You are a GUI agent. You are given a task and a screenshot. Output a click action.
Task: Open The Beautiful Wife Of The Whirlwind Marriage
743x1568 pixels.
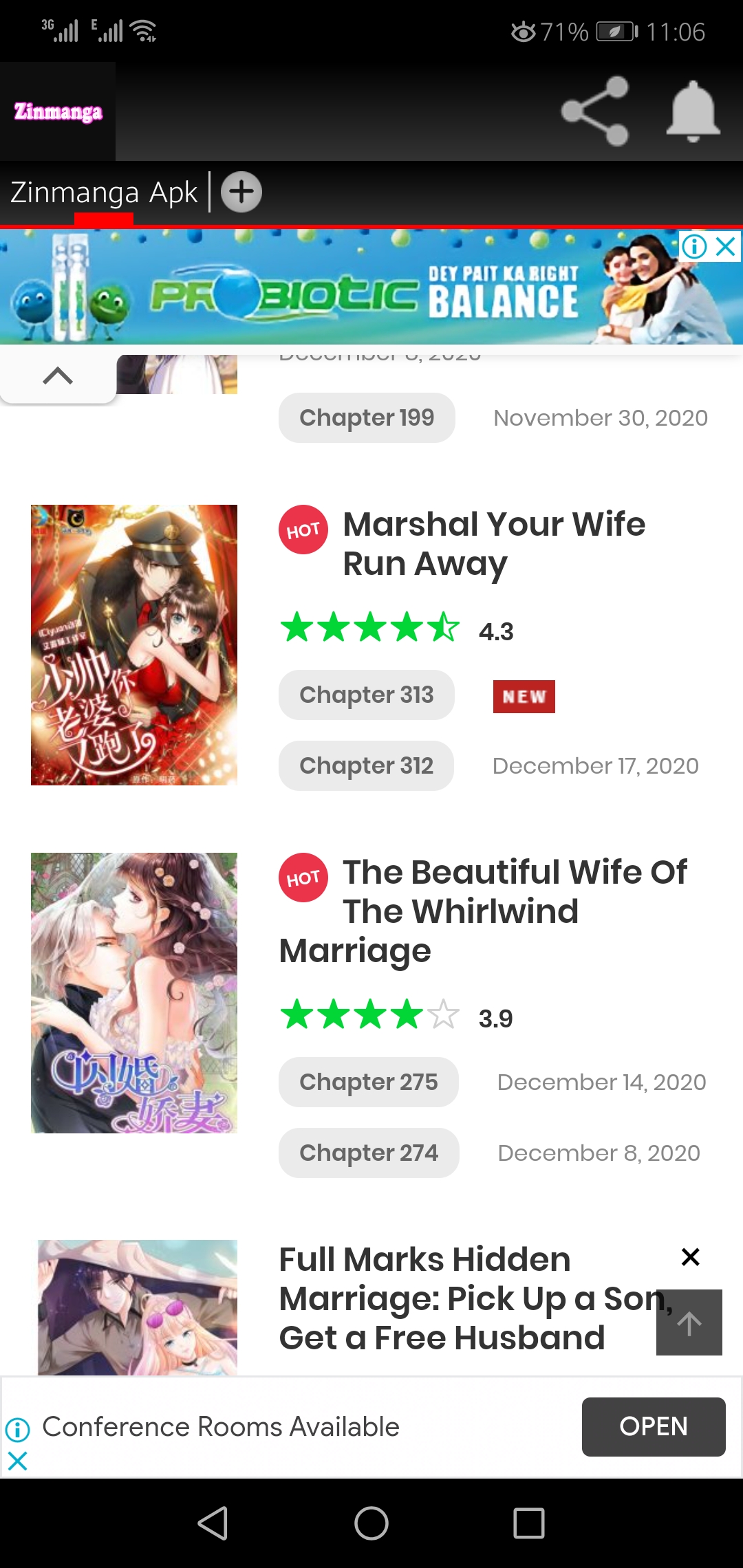coord(482,911)
